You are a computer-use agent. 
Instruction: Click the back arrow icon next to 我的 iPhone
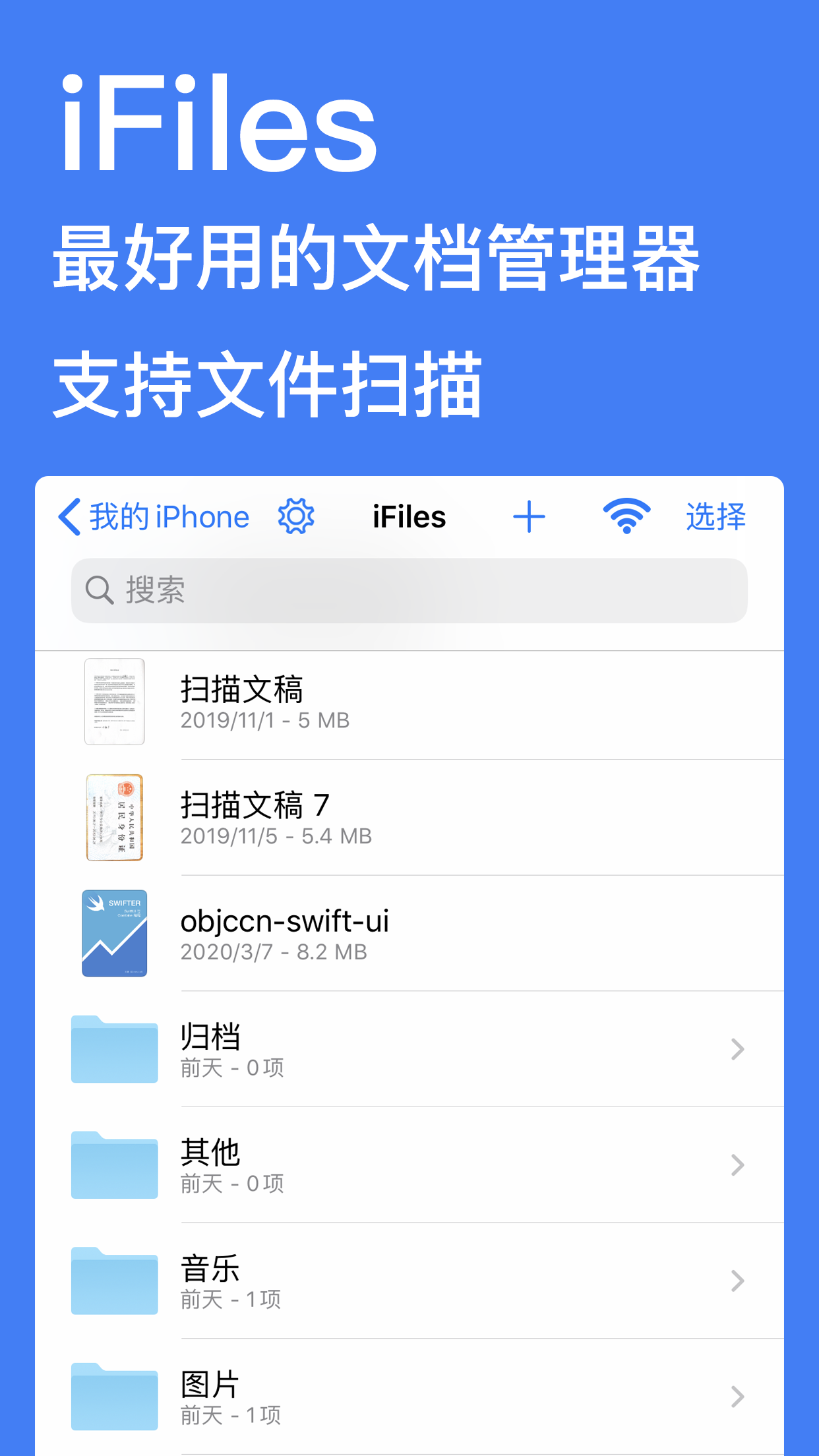click(x=68, y=516)
